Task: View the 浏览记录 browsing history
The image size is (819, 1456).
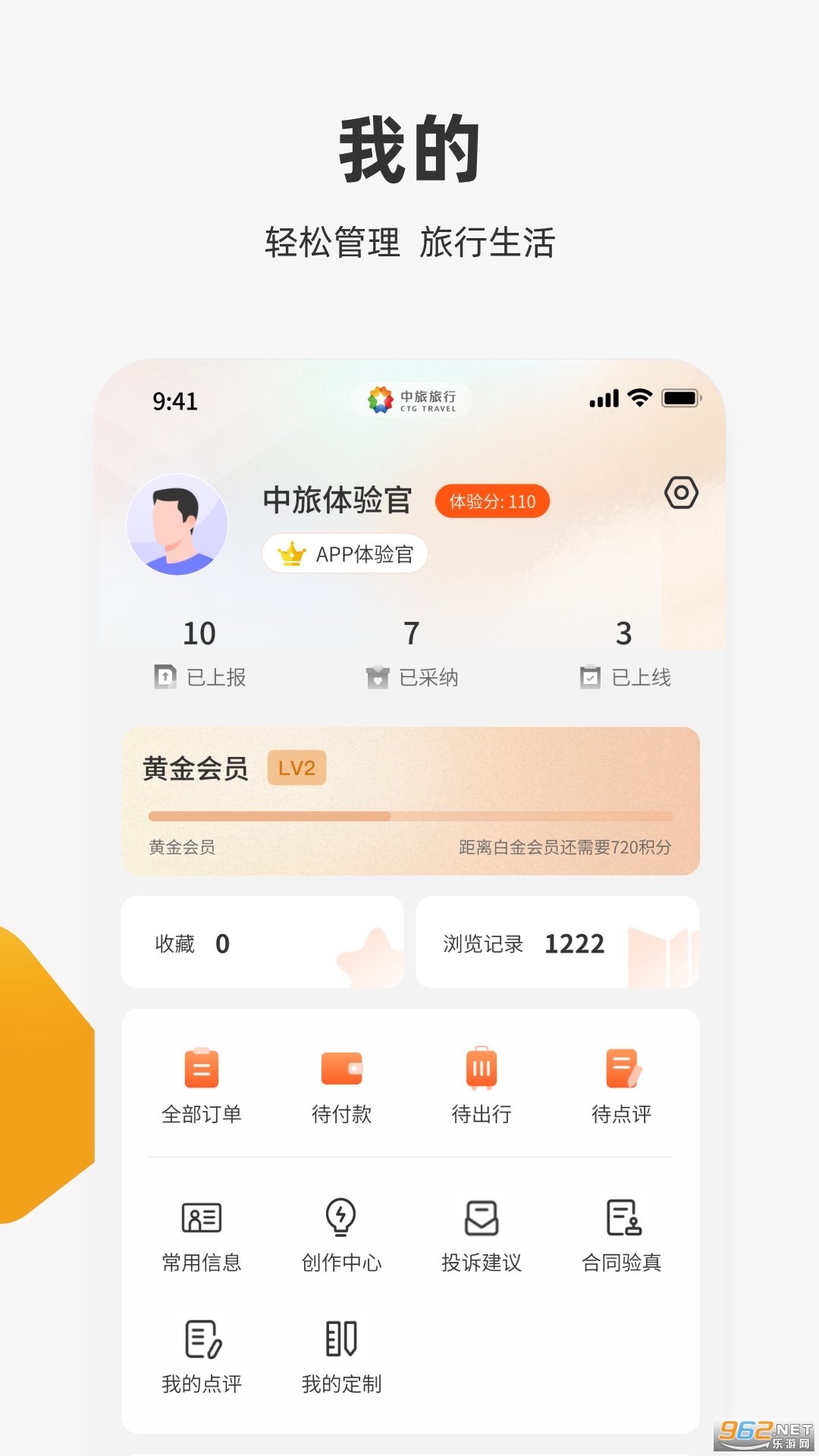Action: [x=557, y=943]
